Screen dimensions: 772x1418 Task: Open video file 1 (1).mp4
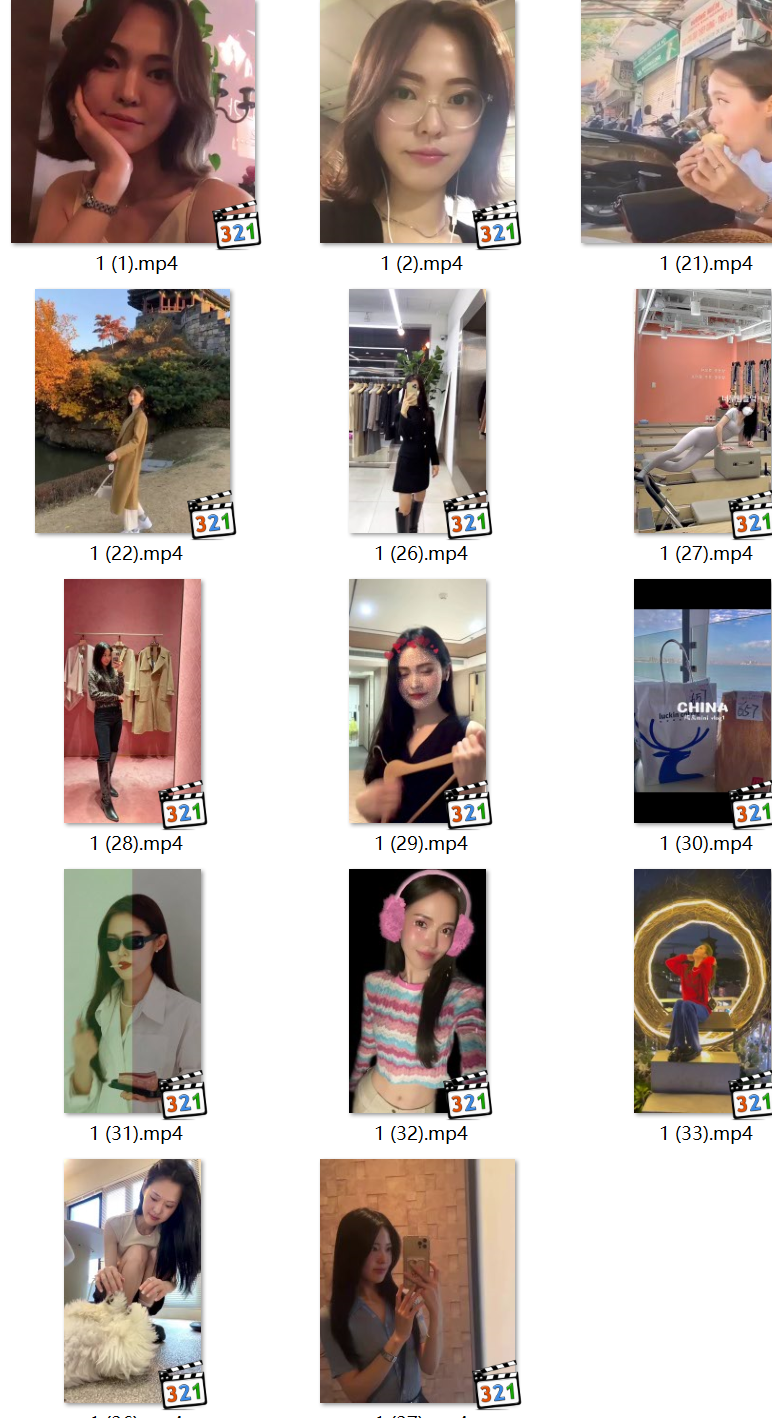coord(133,122)
